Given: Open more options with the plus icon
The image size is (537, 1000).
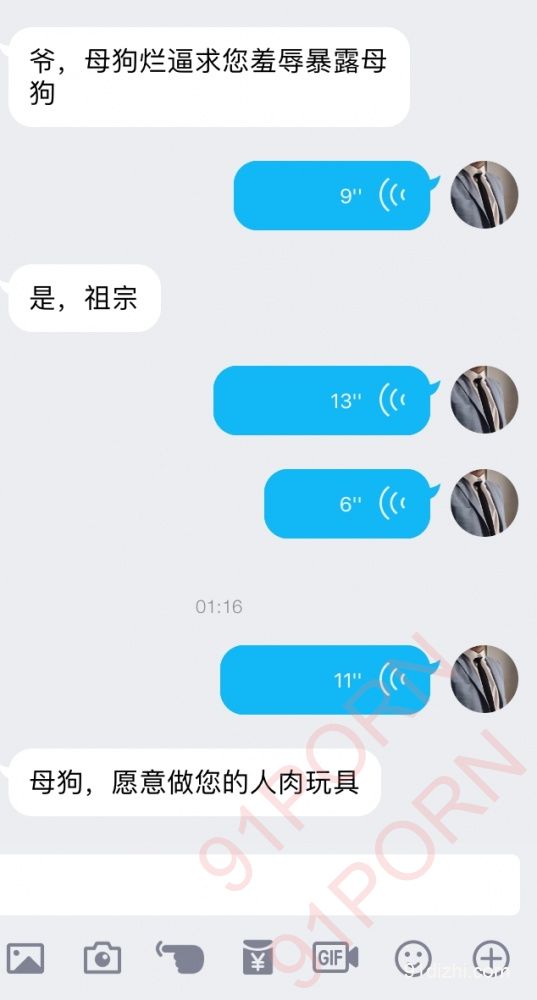Looking at the screenshot, I should [x=491, y=959].
